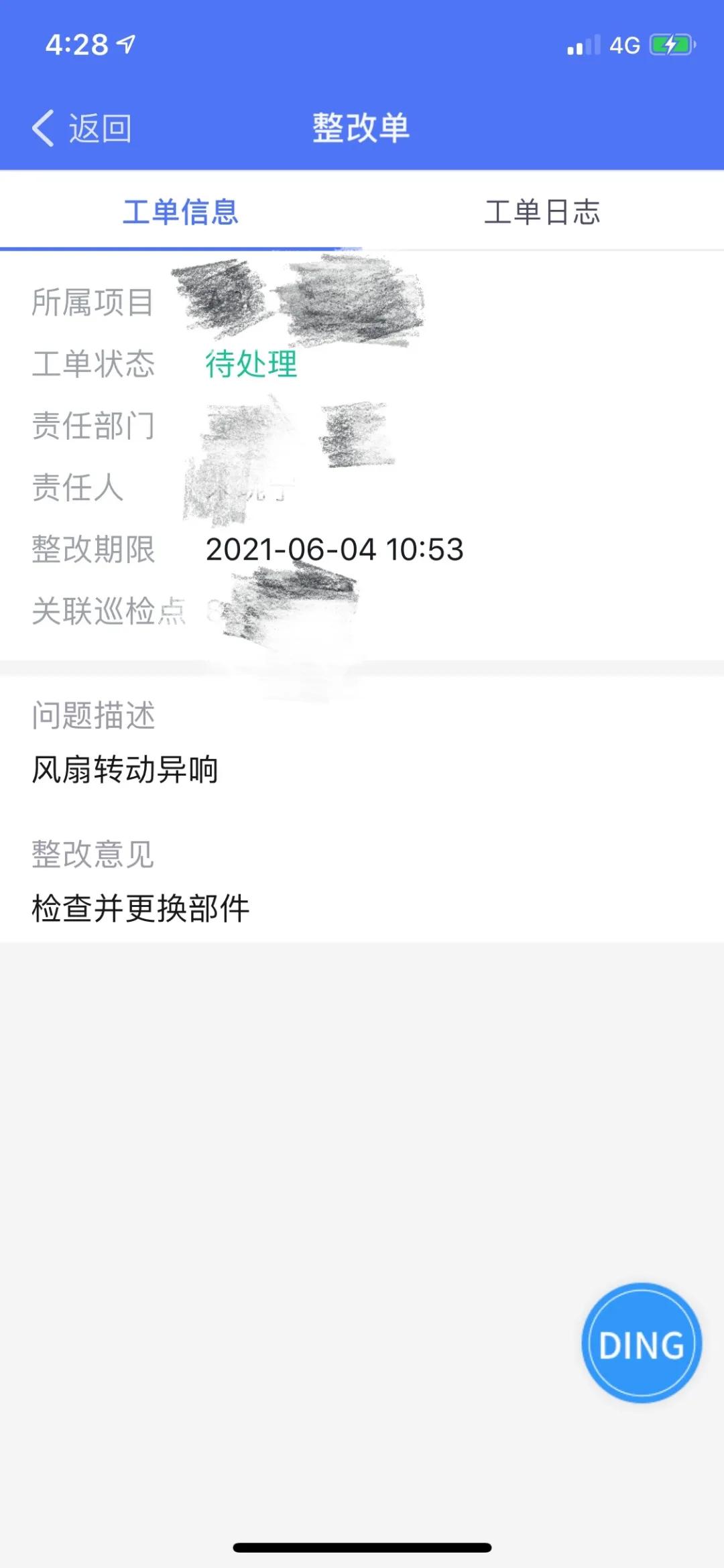Tap the 整改单 title in the header

pos(362,127)
